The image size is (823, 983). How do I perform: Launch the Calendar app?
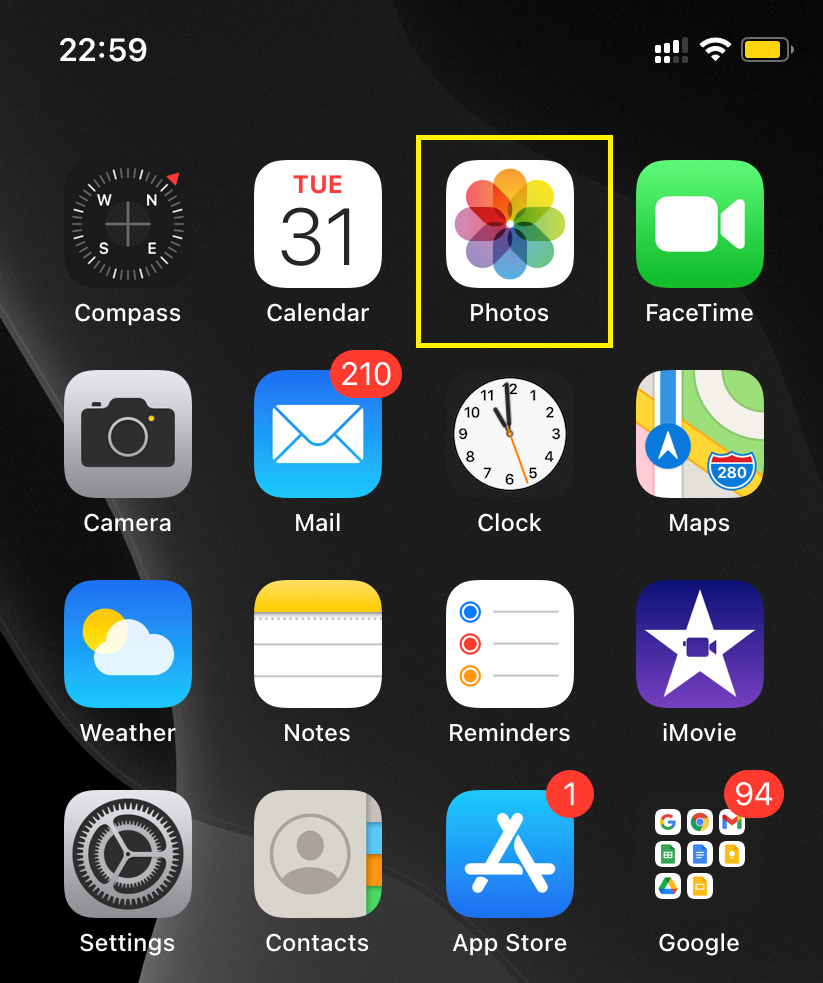(318, 224)
